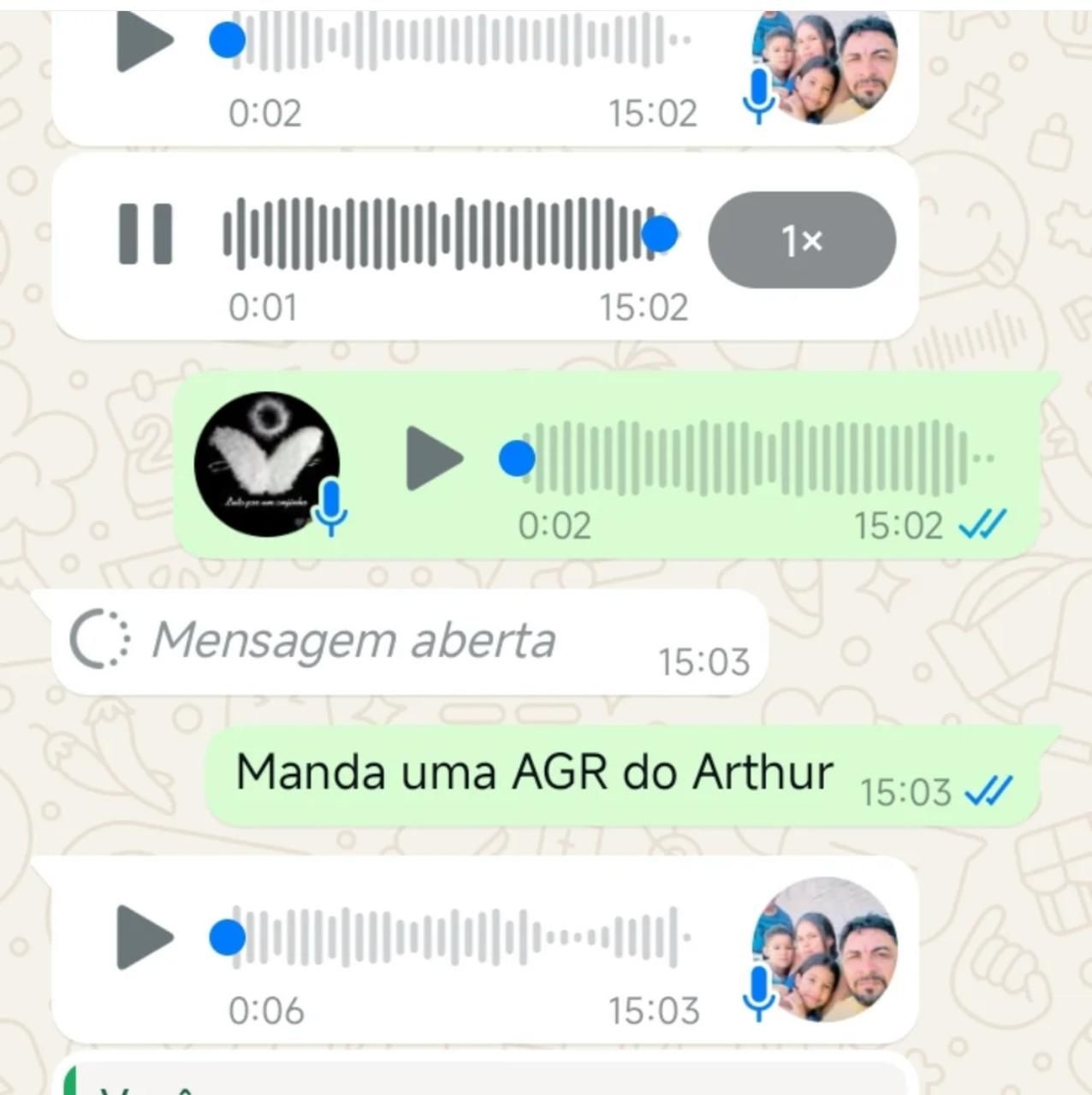Tap the waveform of the playing voice message
1092x1095 pixels.
(x=441, y=234)
